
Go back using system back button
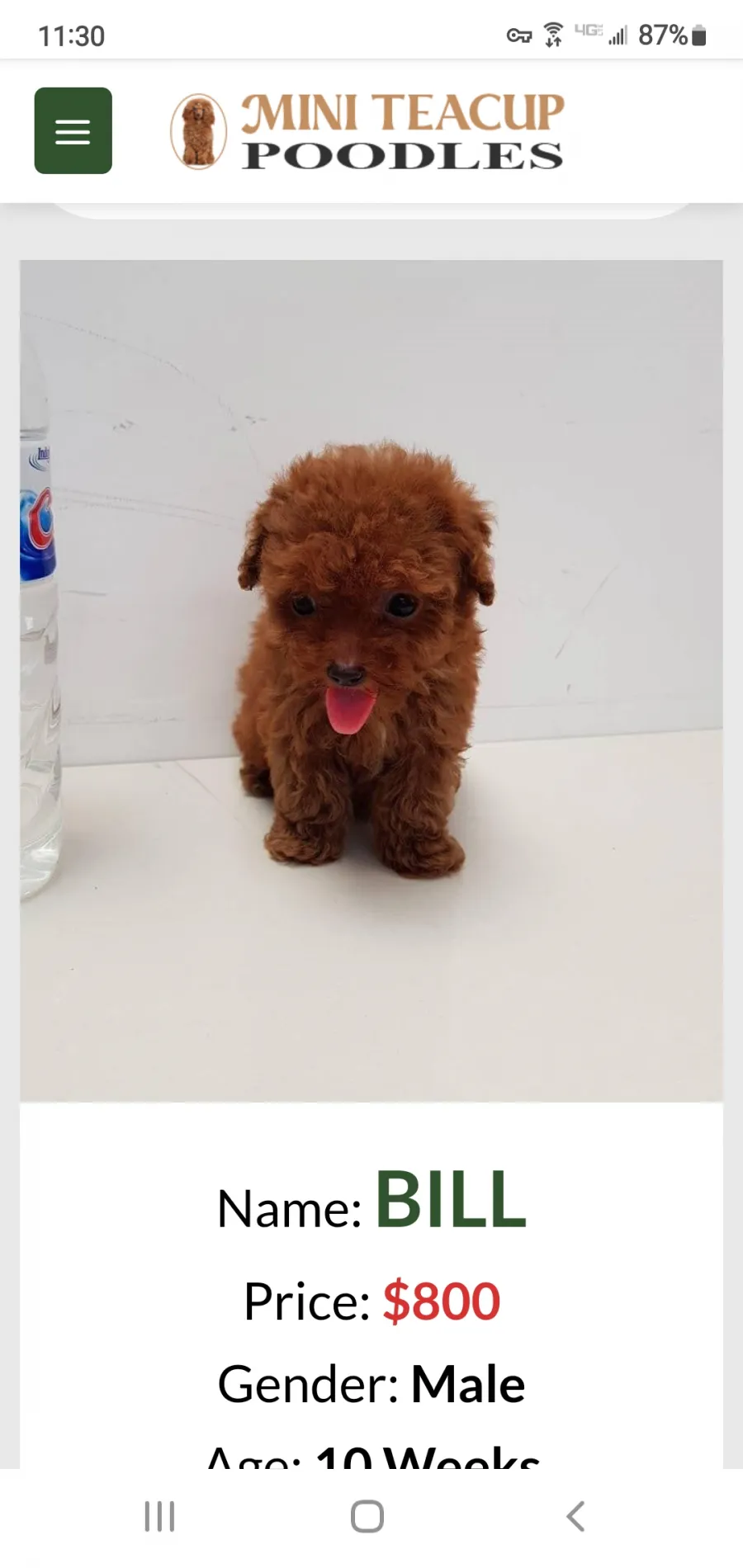575,1516
